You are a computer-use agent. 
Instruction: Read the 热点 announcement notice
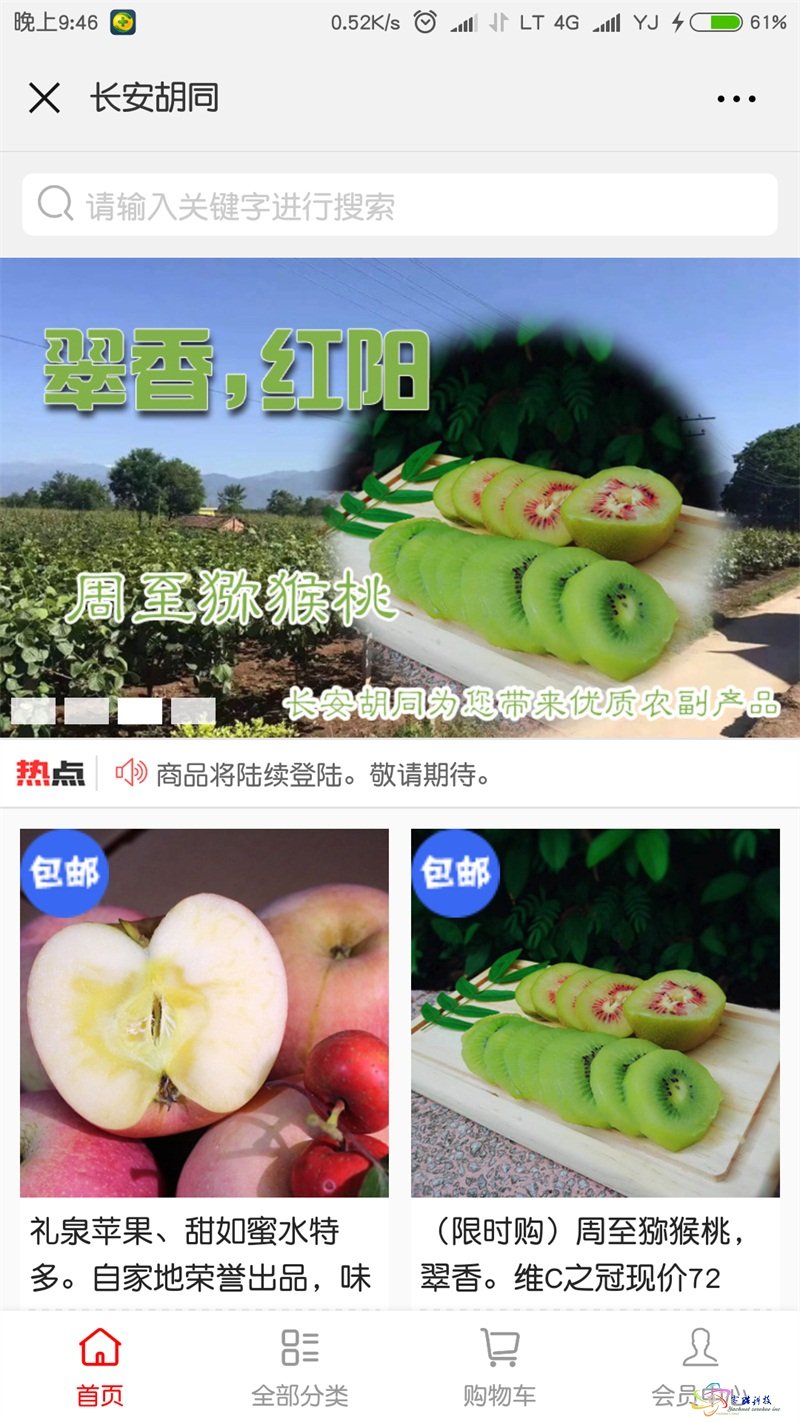point(322,774)
